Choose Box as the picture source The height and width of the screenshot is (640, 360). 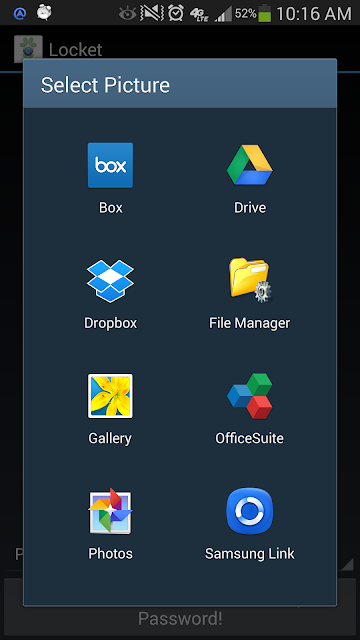[x=110, y=178]
